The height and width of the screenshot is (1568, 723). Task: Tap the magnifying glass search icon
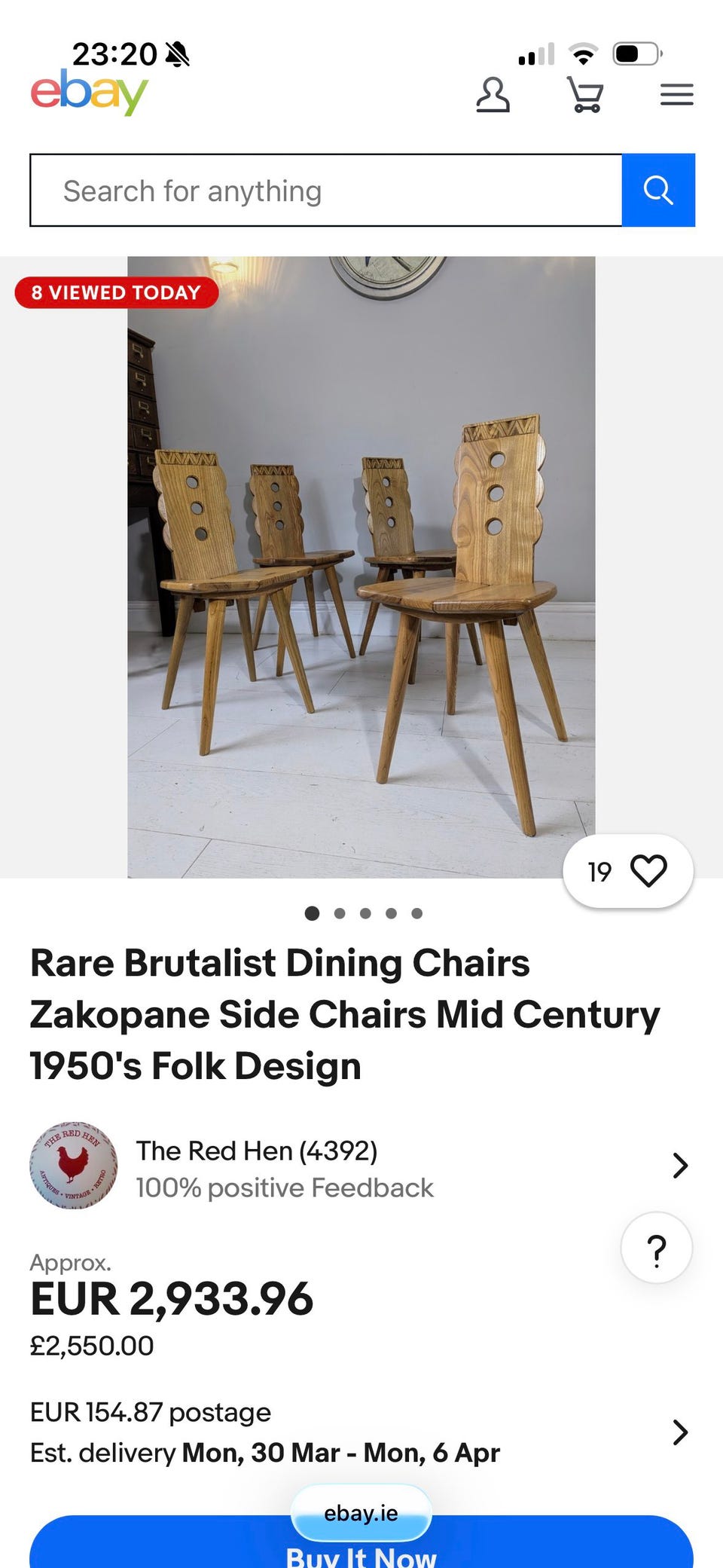pos(659,189)
